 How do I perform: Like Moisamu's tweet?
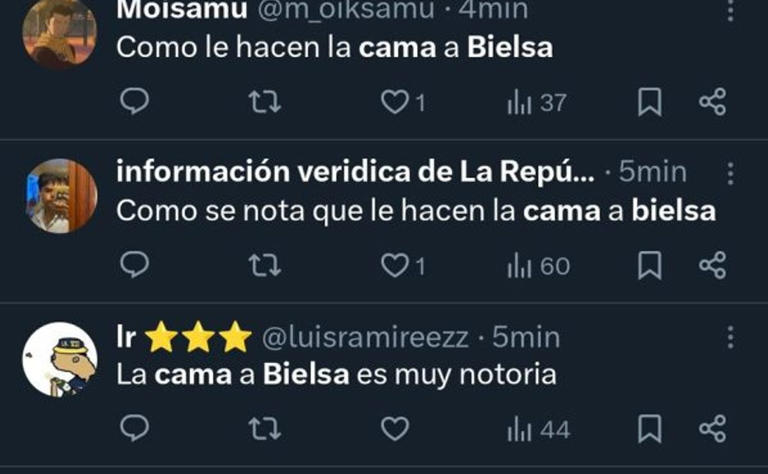tap(397, 101)
